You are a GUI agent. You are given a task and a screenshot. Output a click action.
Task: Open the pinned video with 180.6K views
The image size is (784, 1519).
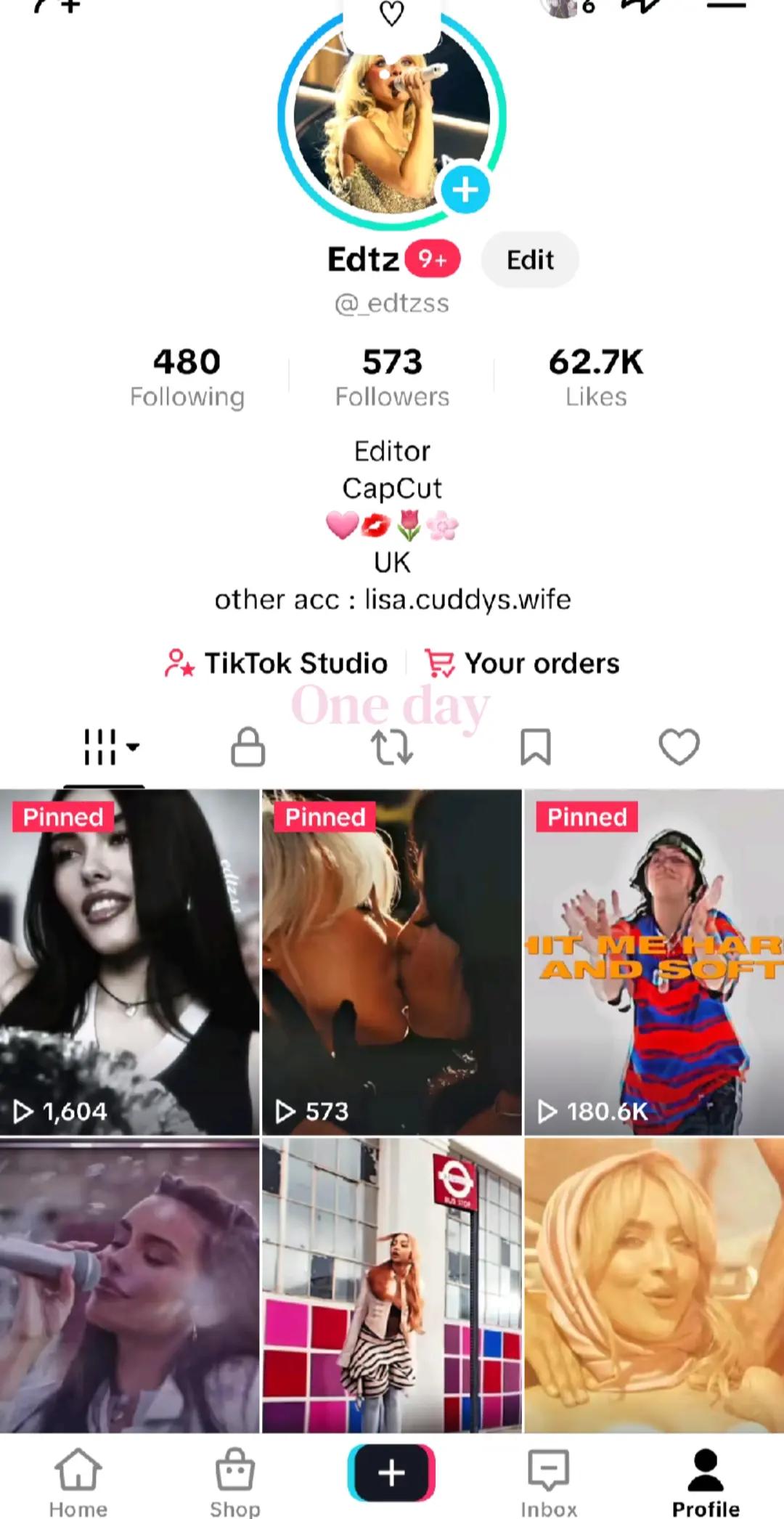click(x=654, y=962)
